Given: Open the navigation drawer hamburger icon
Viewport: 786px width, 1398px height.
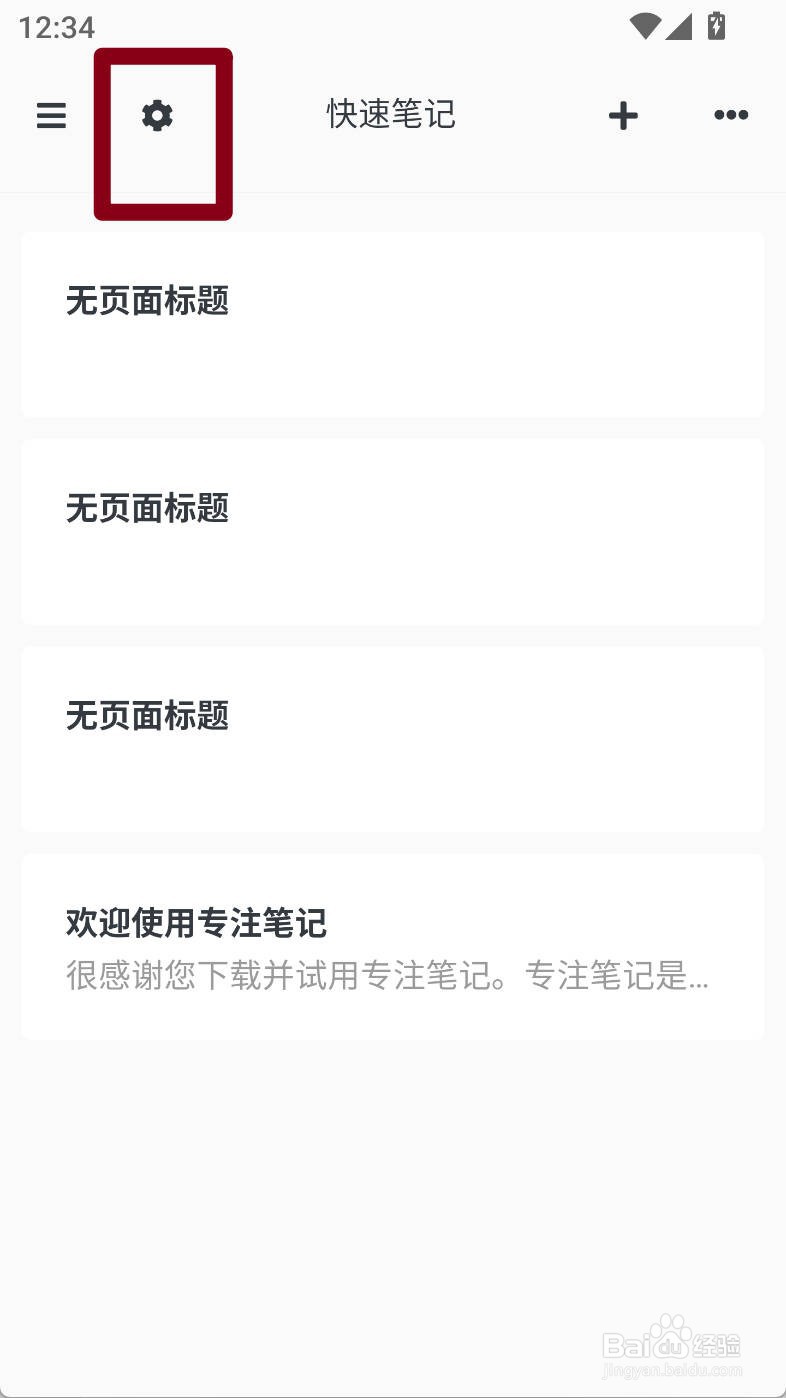Looking at the screenshot, I should (51, 115).
